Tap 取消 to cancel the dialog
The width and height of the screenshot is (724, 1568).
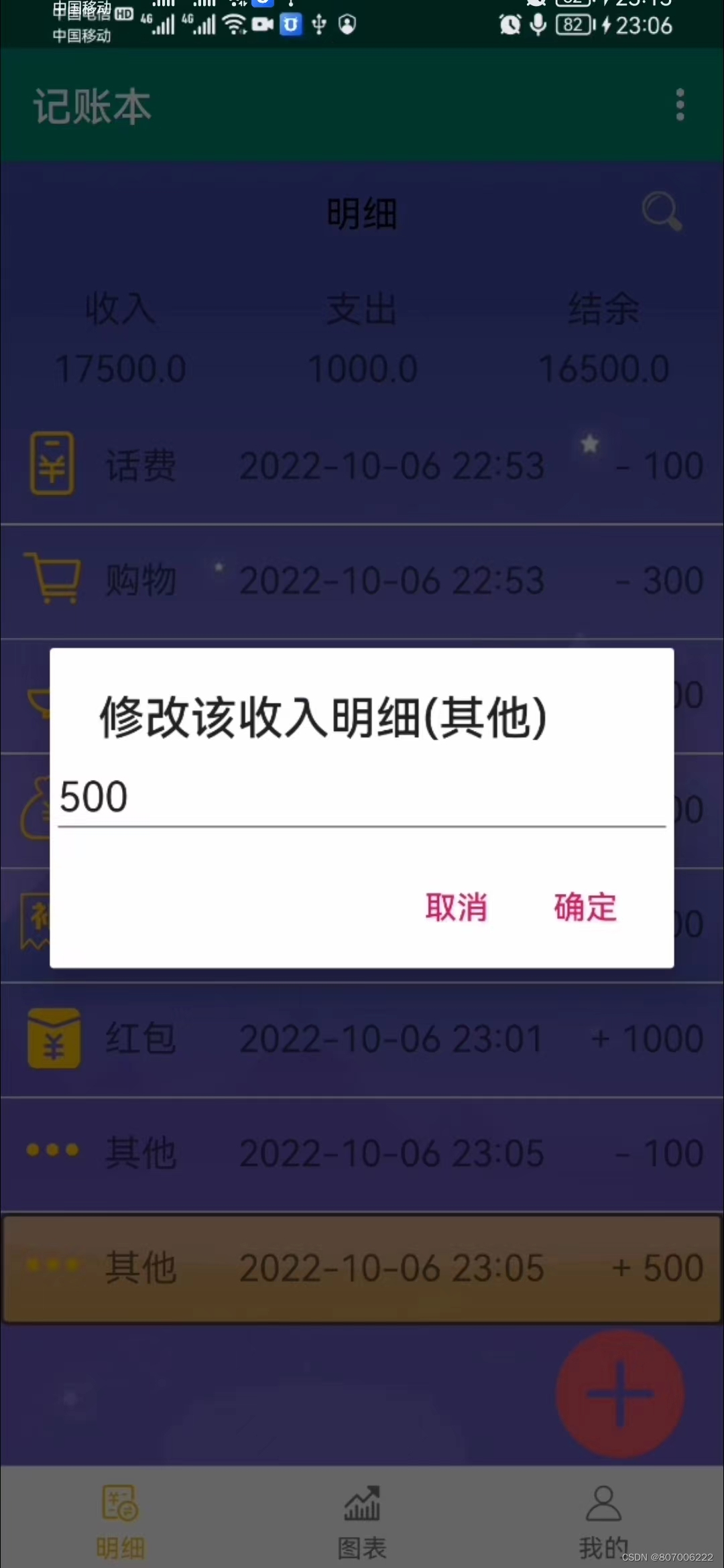(456, 907)
